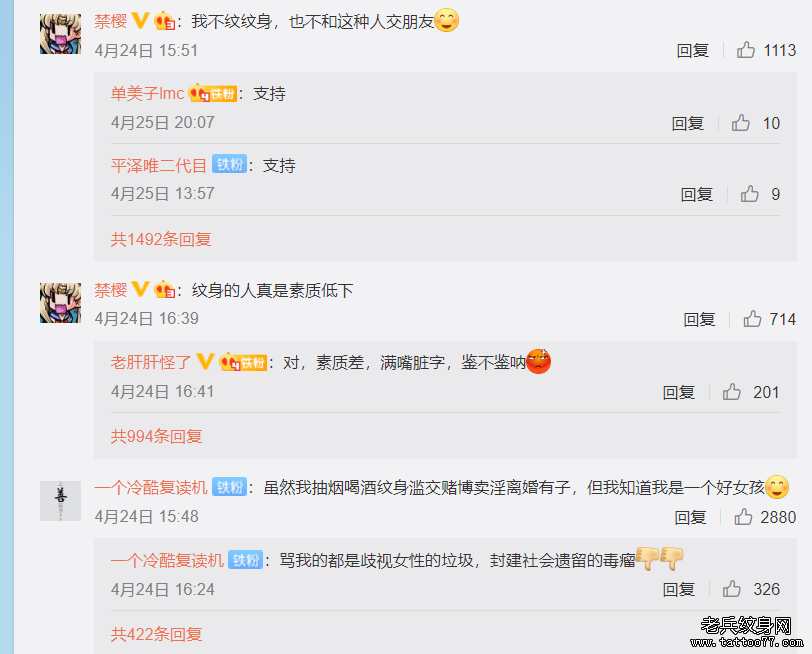The height and width of the screenshot is (654, 812).
Task: Reply to 单美子lmc's 支持 comment
Action: click(687, 123)
